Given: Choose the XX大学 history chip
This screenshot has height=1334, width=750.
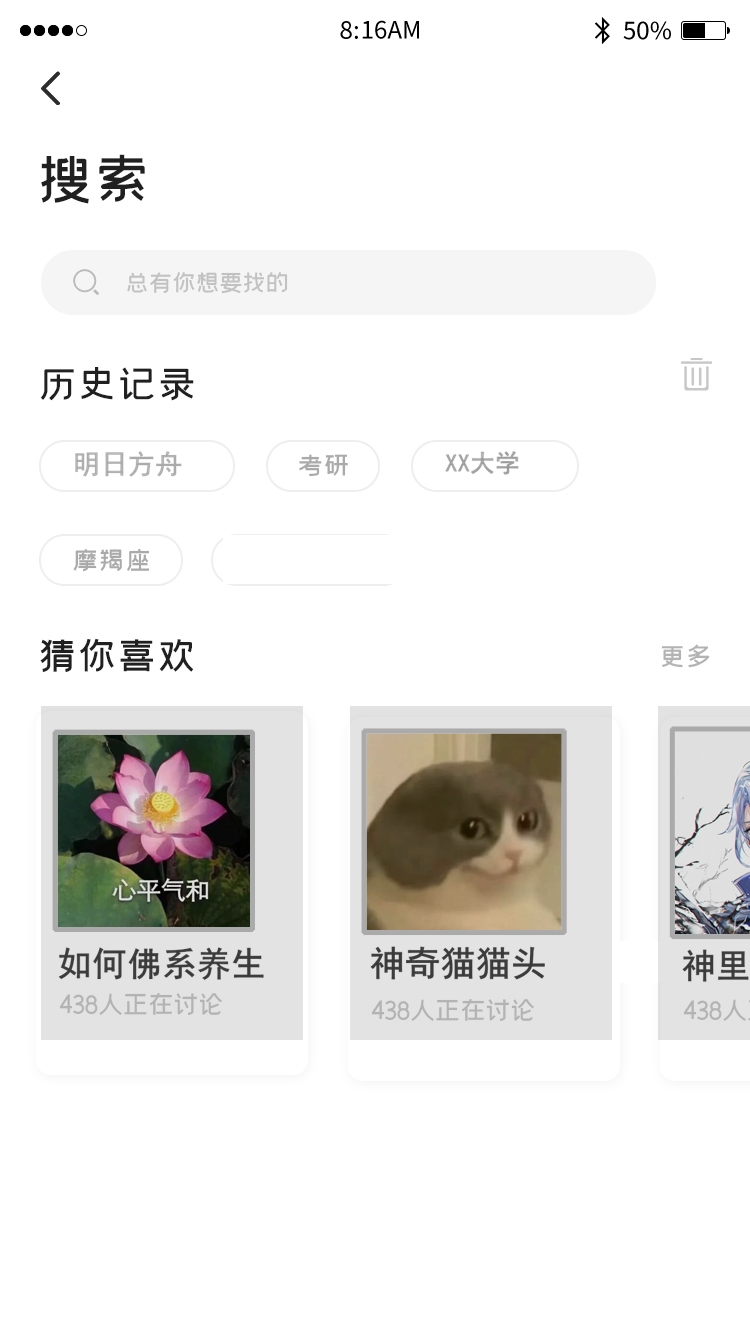Looking at the screenshot, I should pos(495,466).
